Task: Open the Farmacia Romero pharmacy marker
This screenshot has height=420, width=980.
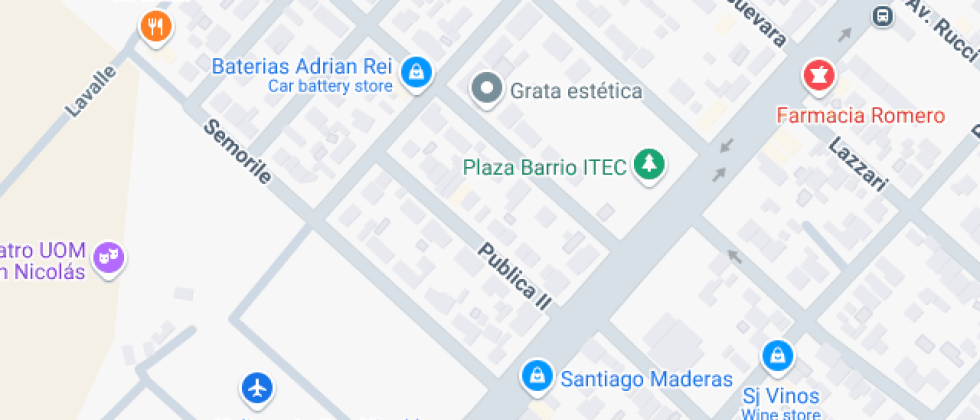Action: [x=818, y=75]
